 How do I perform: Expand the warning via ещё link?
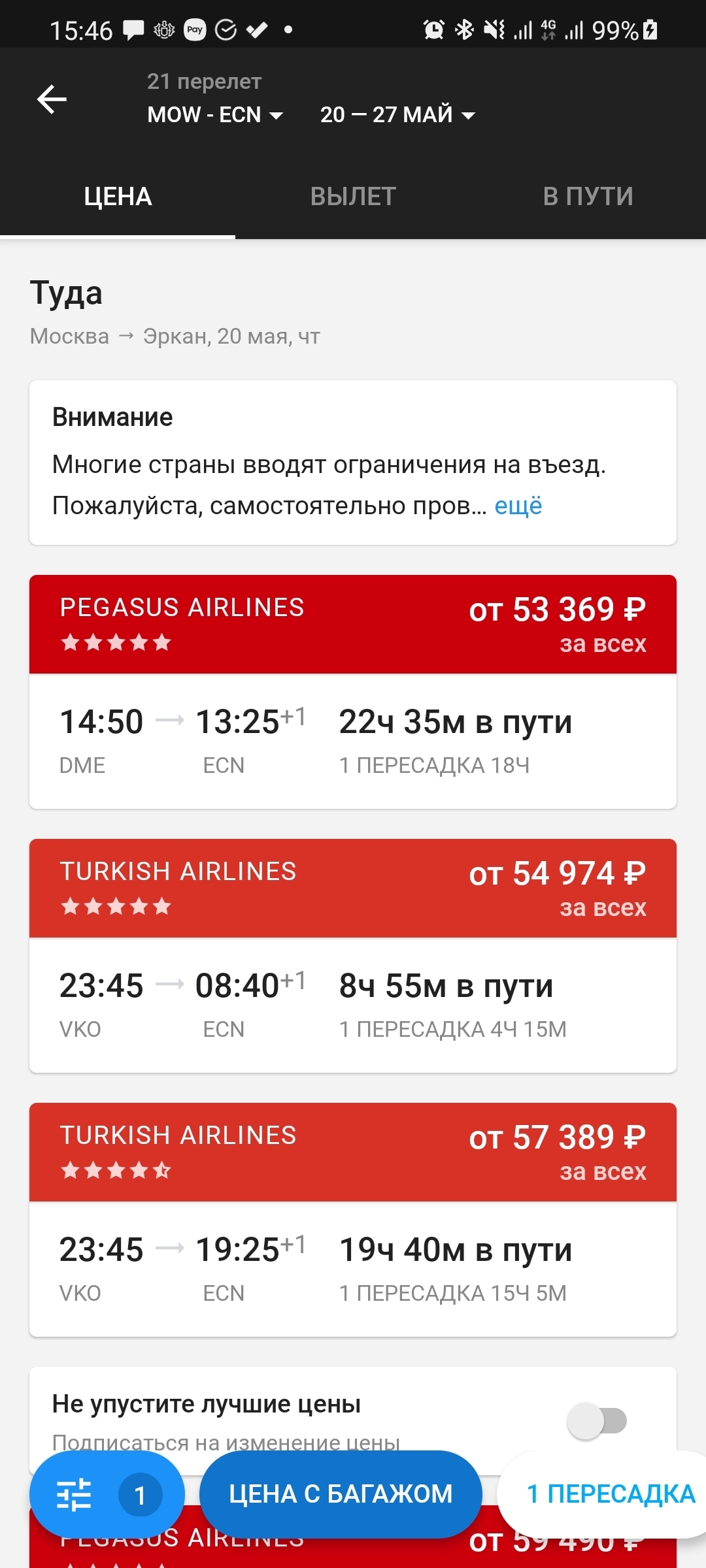click(518, 506)
